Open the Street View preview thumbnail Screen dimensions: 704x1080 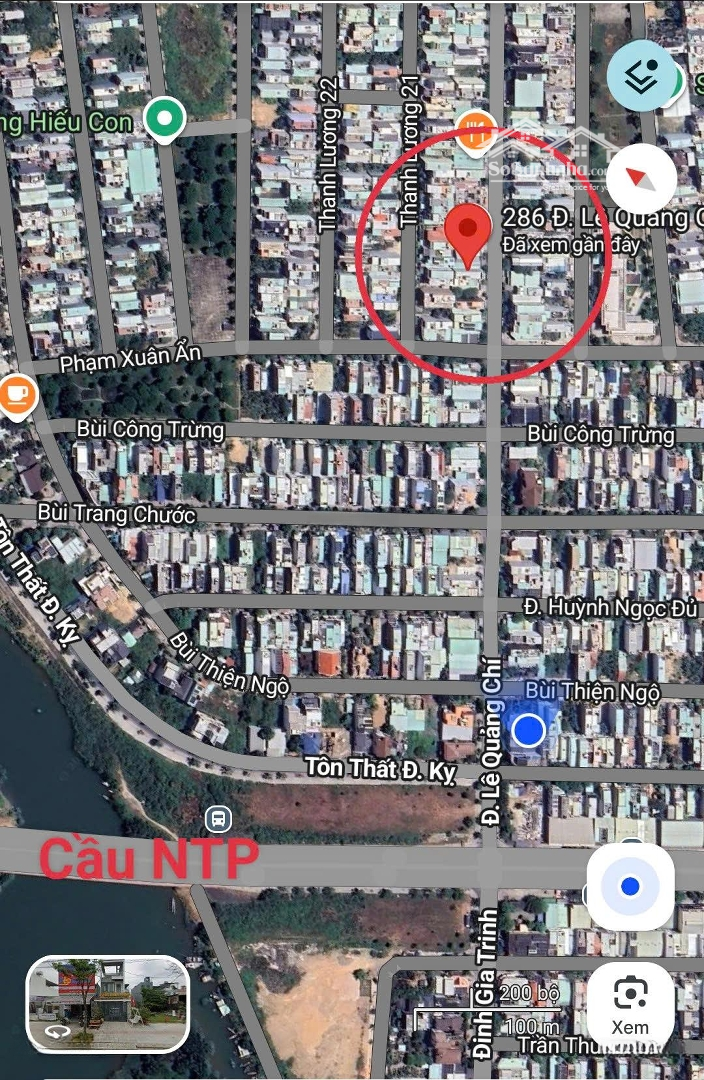107,1004
